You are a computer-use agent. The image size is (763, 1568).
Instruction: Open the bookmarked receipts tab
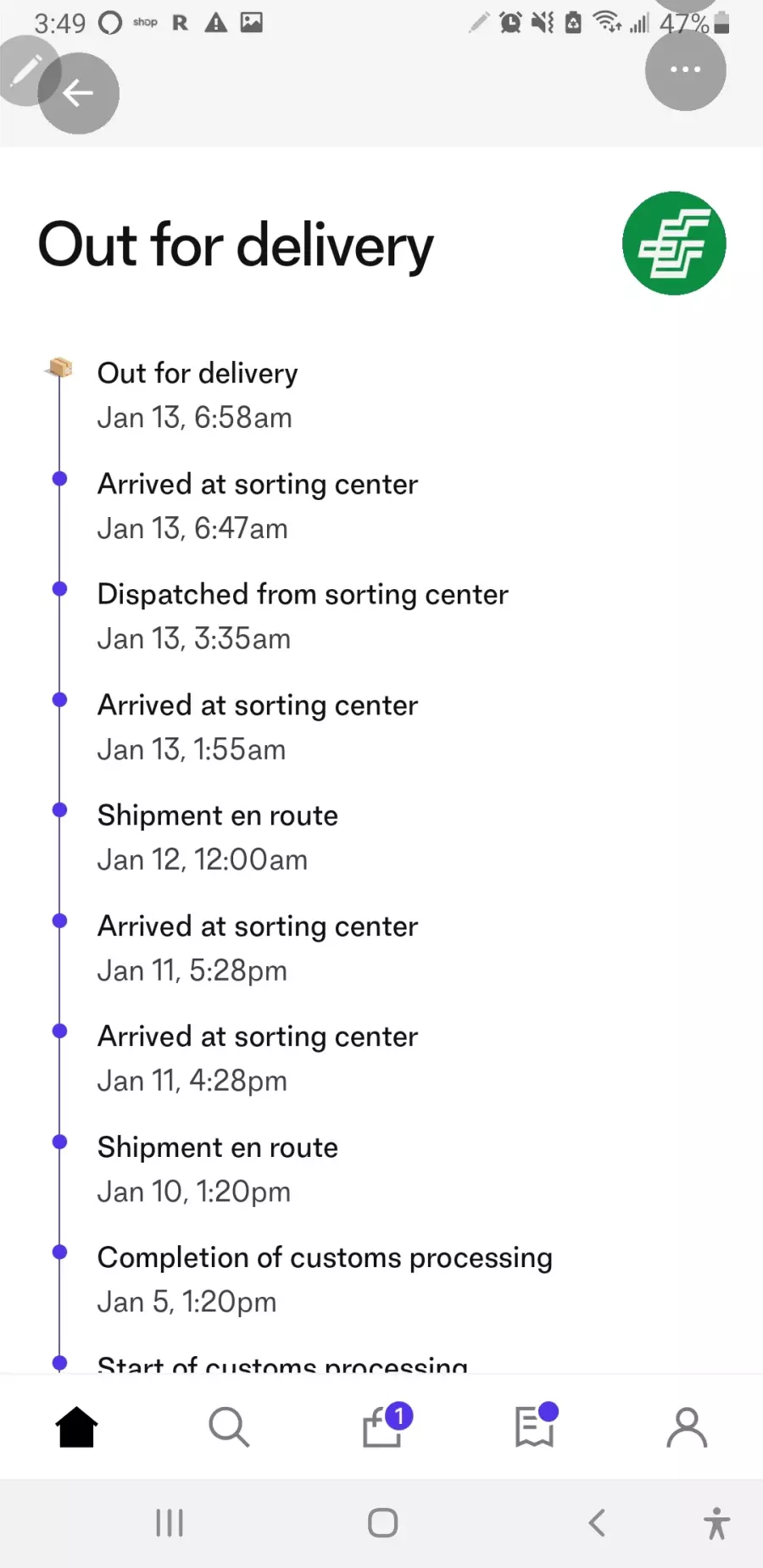(x=537, y=1425)
